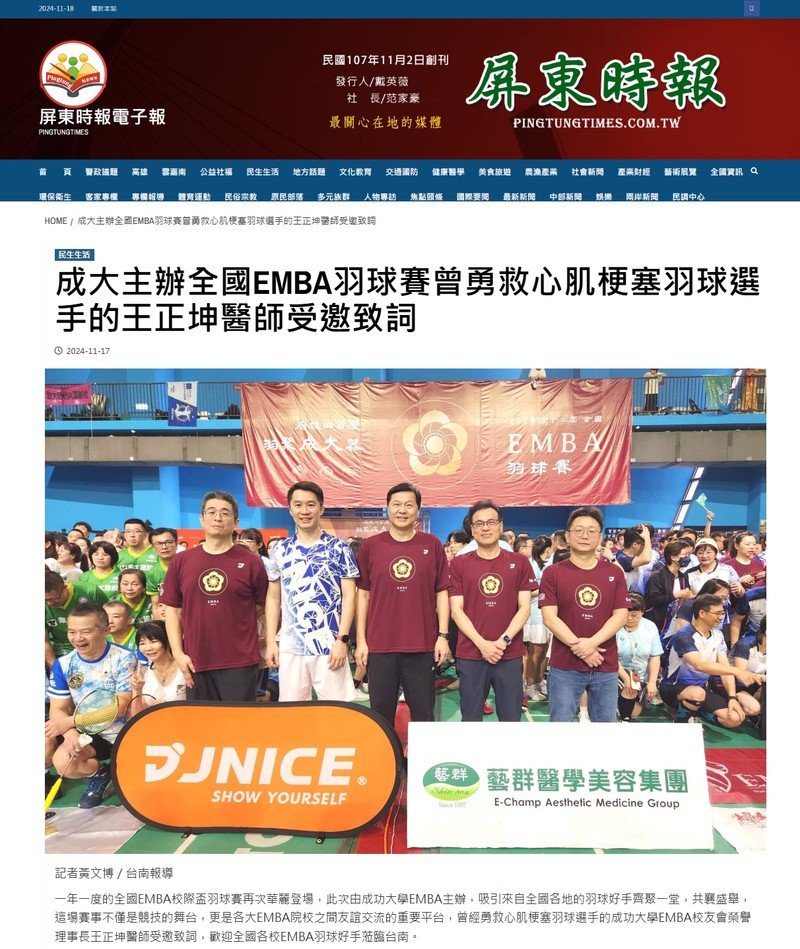Viewport: 800px width, 949px height.
Task: Tap the 民生生活 tag above the headline
Action: [x=74, y=255]
